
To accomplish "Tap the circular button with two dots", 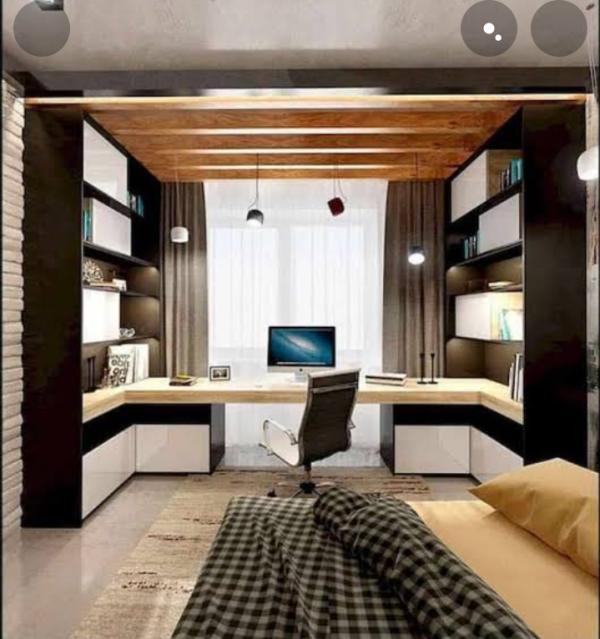I will click(489, 28).
